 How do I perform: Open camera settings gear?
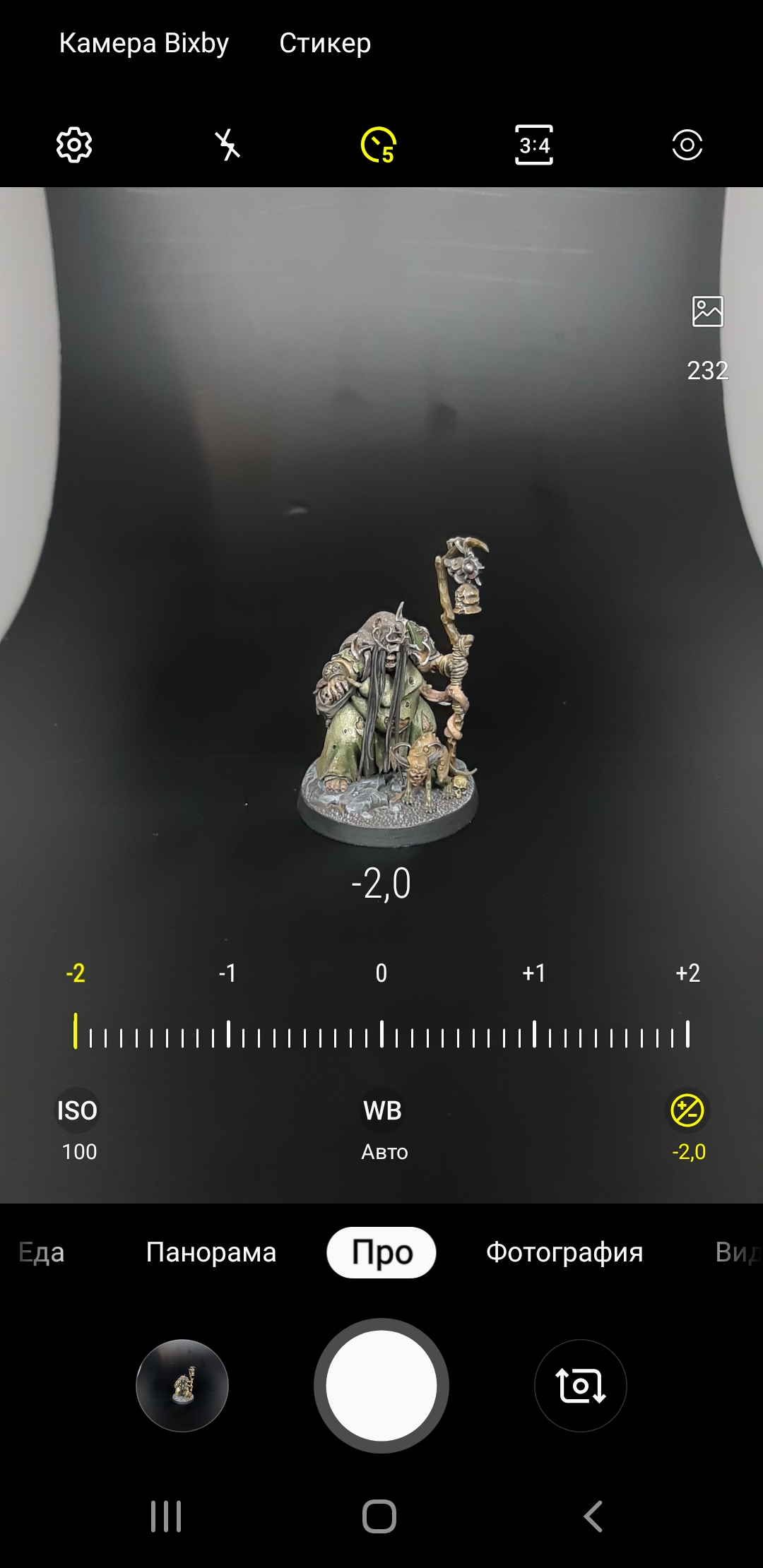(x=74, y=145)
